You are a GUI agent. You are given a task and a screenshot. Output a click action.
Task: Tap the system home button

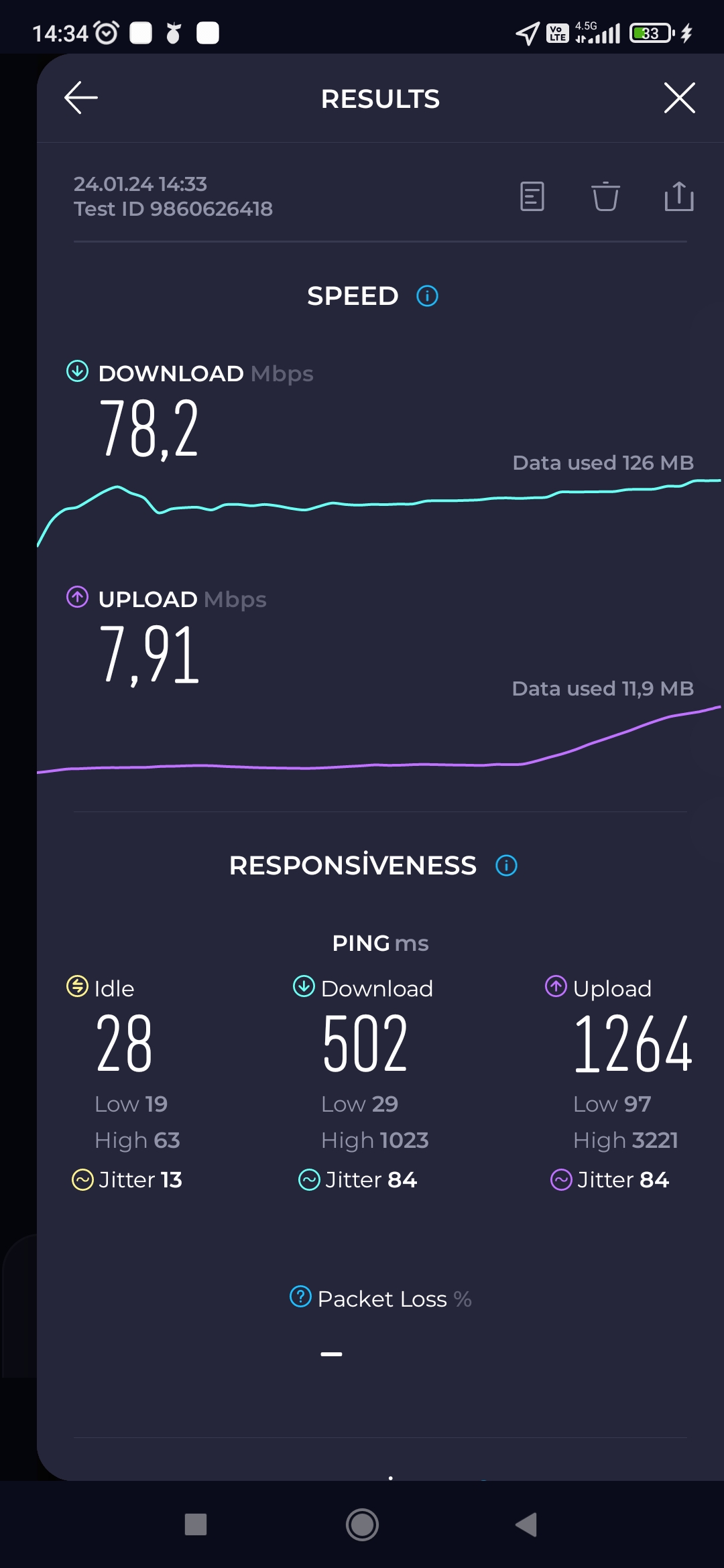click(362, 1524)
